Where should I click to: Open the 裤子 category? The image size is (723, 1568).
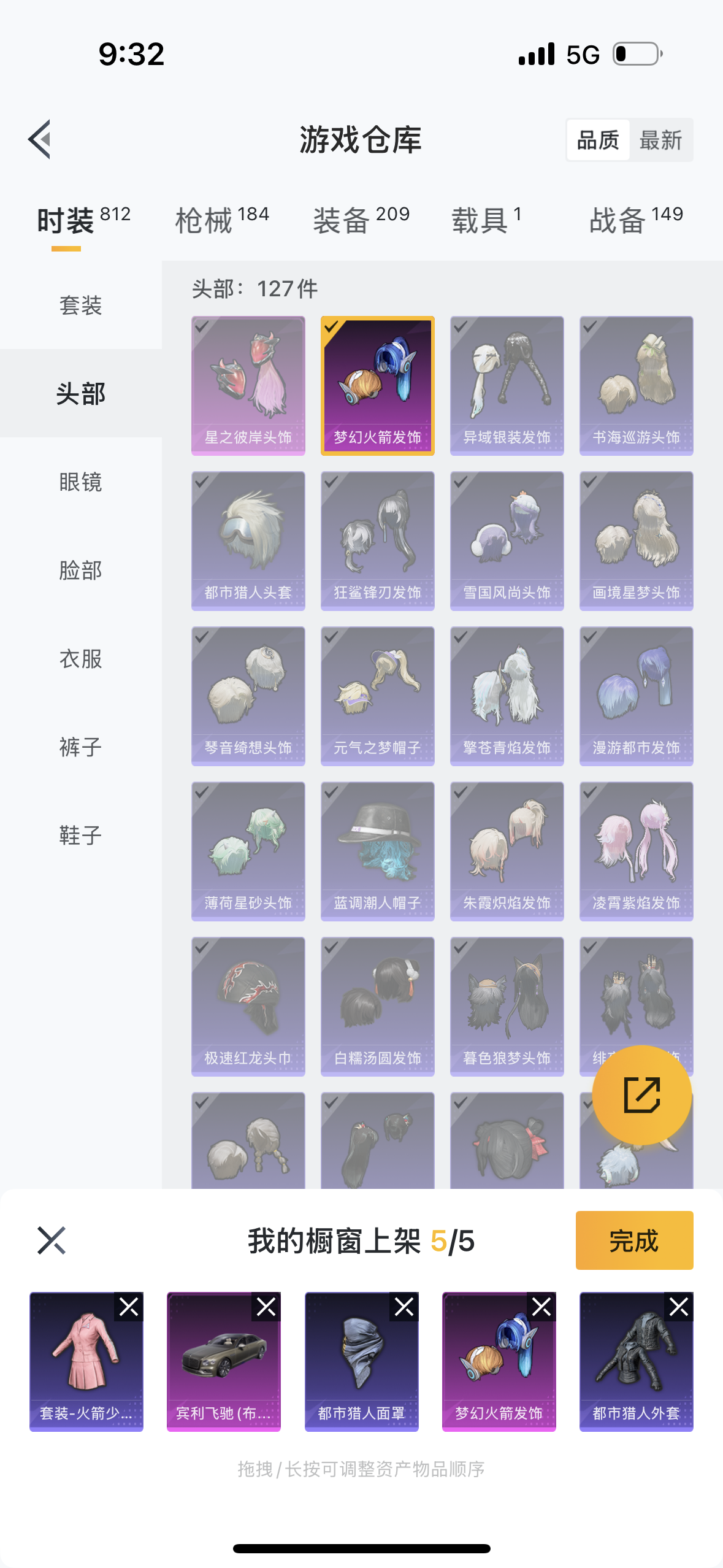pos(80,747)
